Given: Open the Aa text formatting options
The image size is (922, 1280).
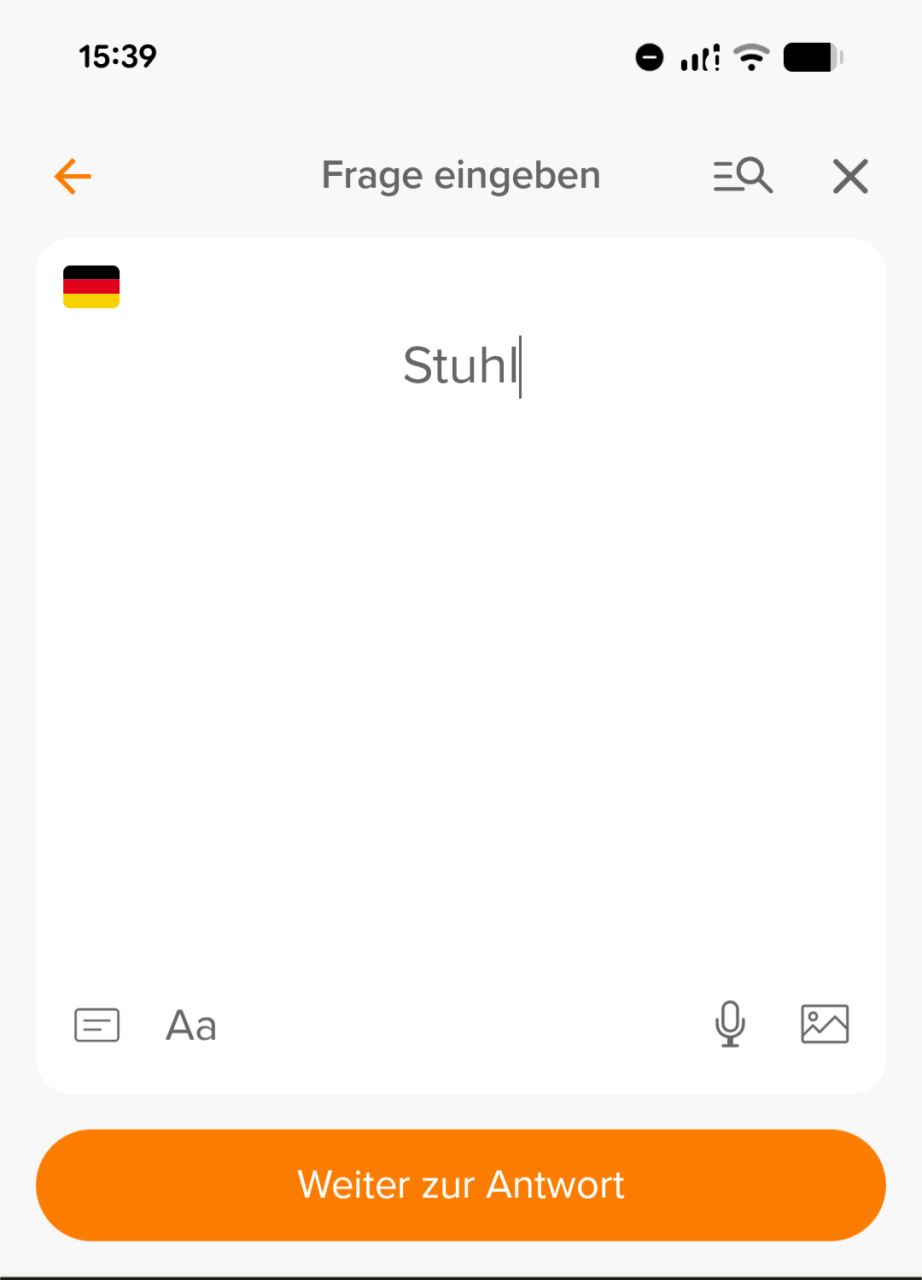Looking at the screenshot, I should (191, 1025).
